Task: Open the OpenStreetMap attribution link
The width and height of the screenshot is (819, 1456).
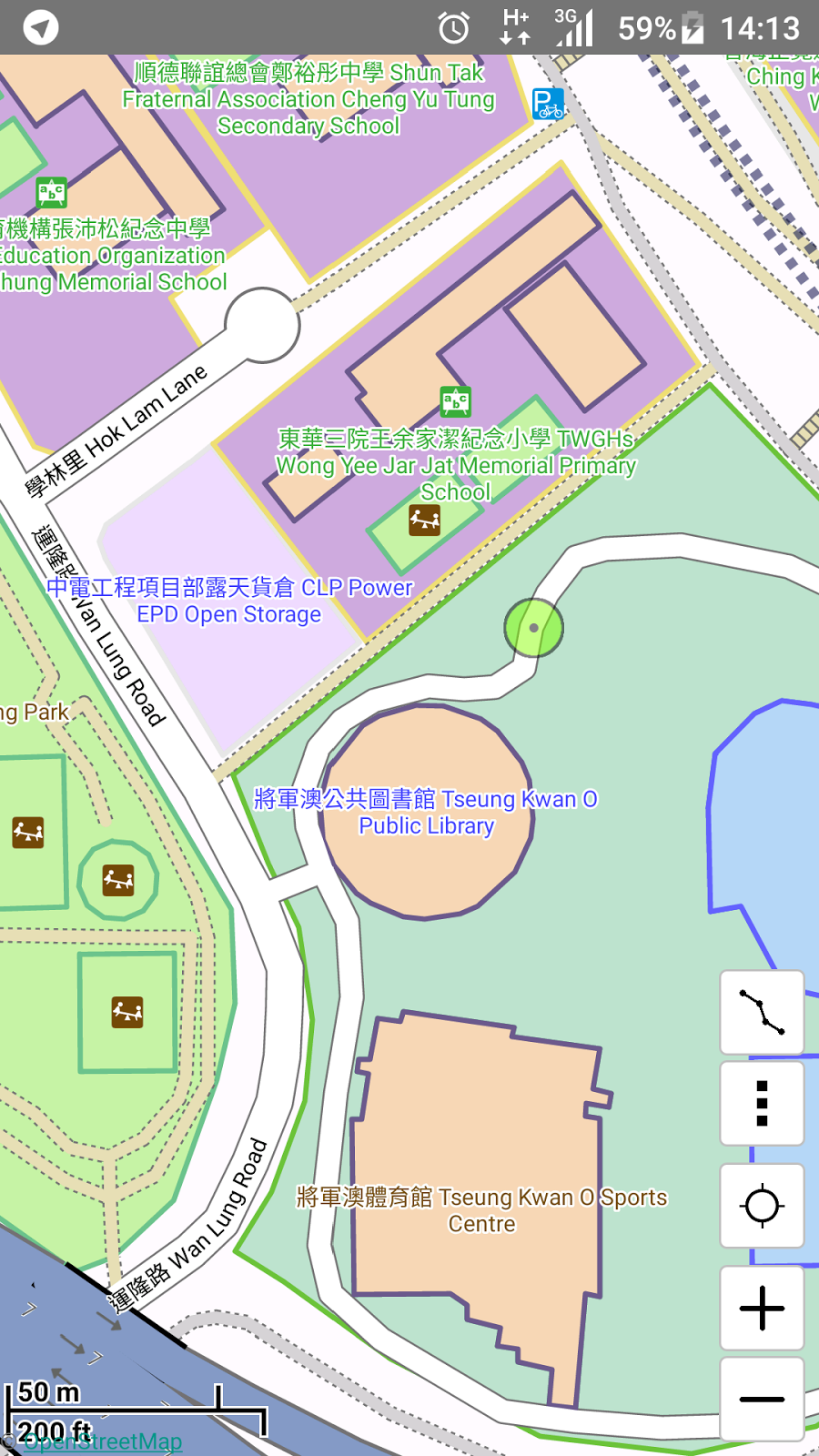Action: [x=102, y=1441]
